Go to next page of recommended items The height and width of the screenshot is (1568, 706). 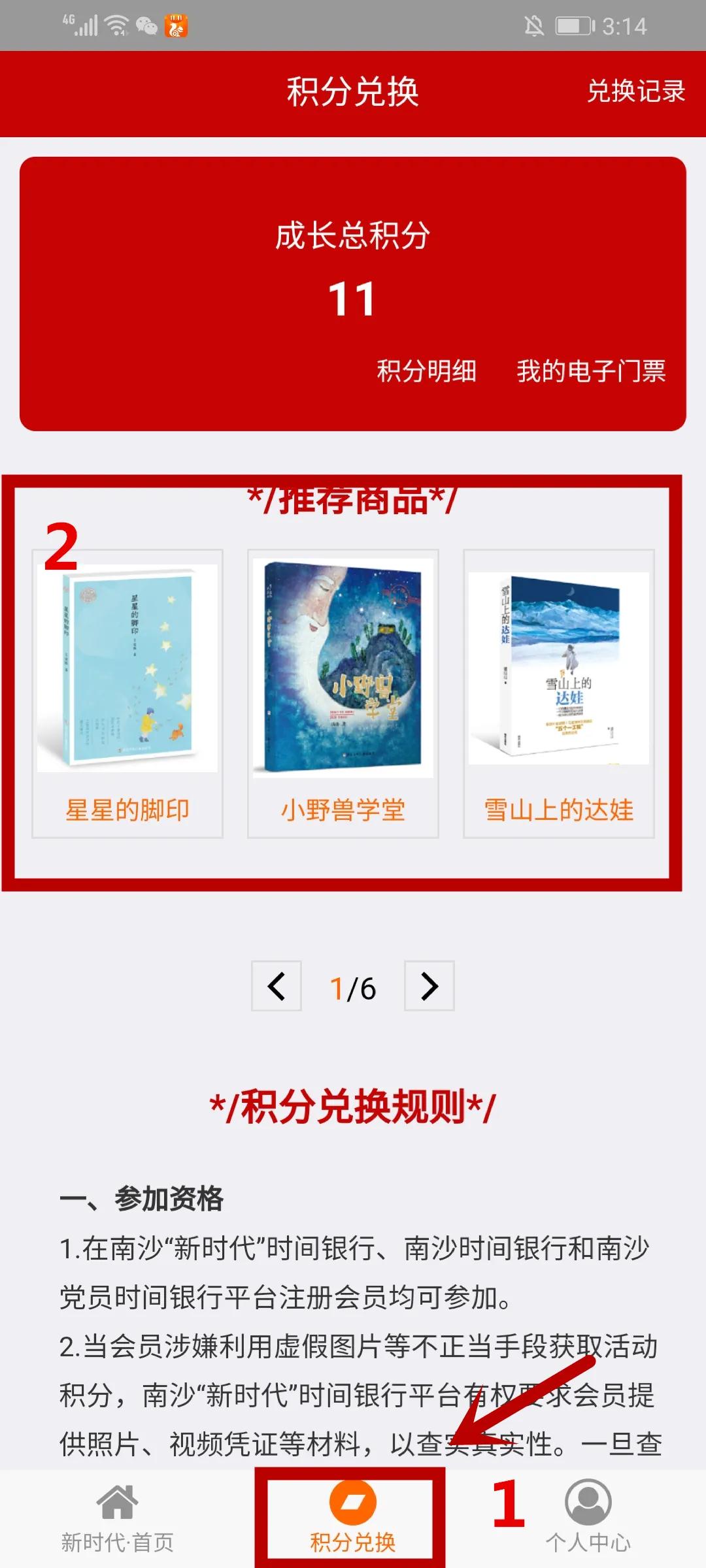(429, 986)
